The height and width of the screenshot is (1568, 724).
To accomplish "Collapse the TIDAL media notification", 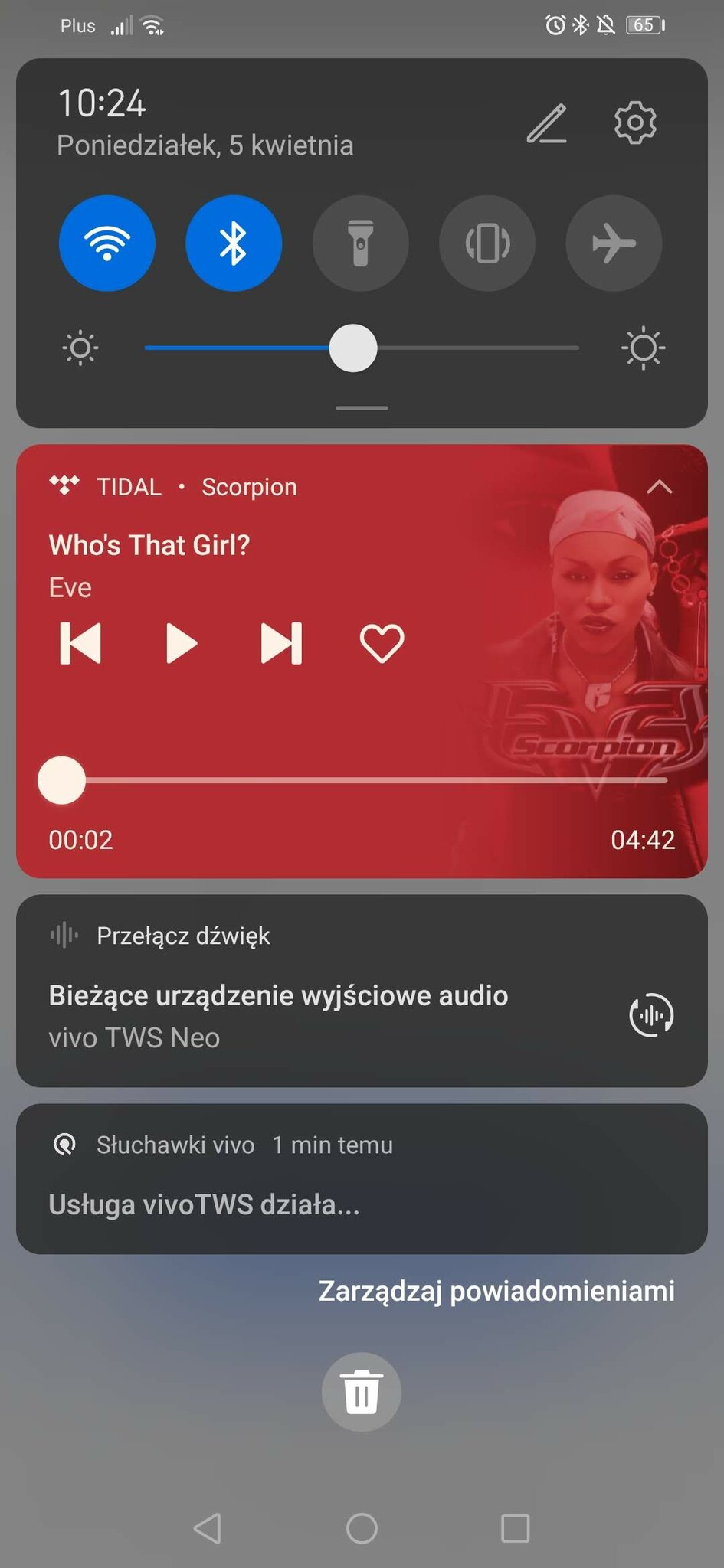I will pos(659,487).
